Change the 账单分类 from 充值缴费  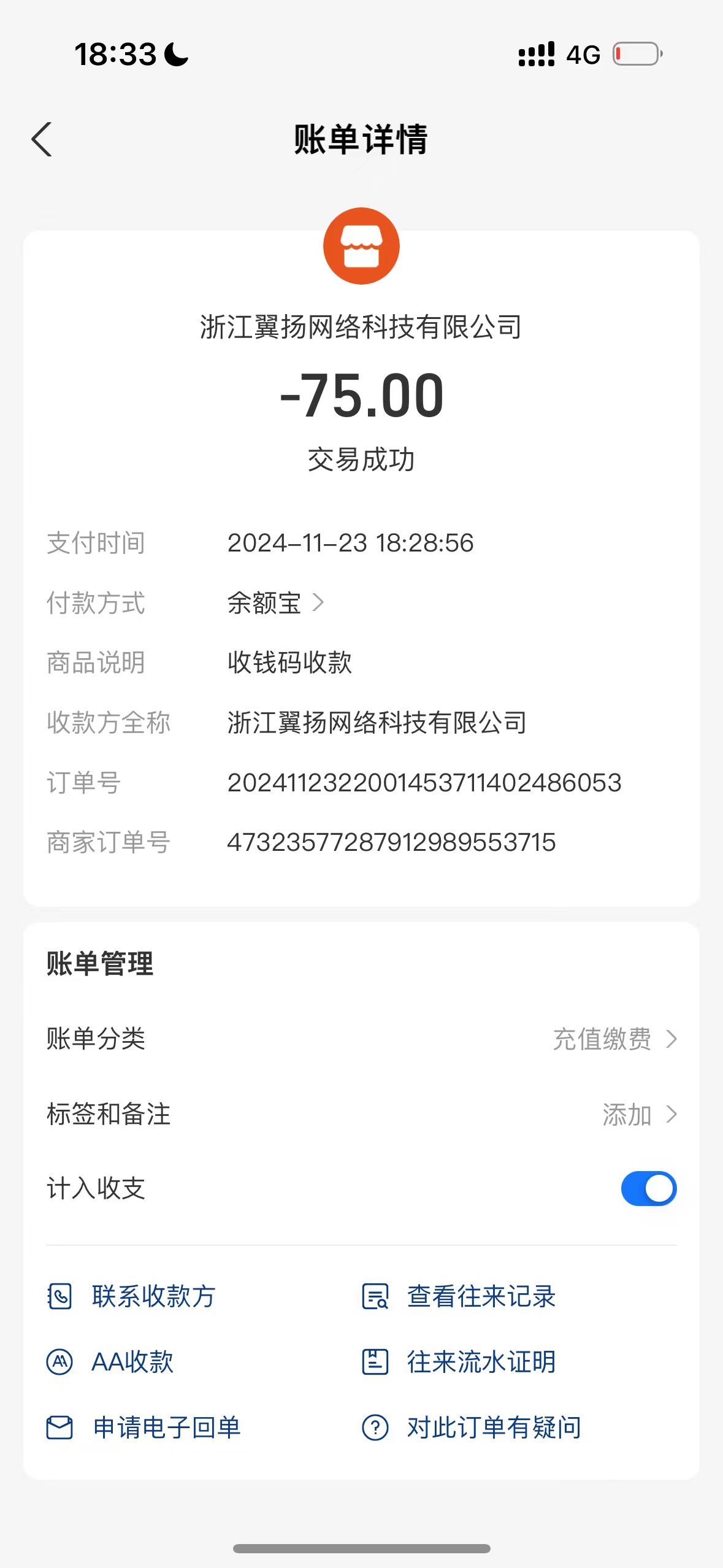pos(613,1039)
